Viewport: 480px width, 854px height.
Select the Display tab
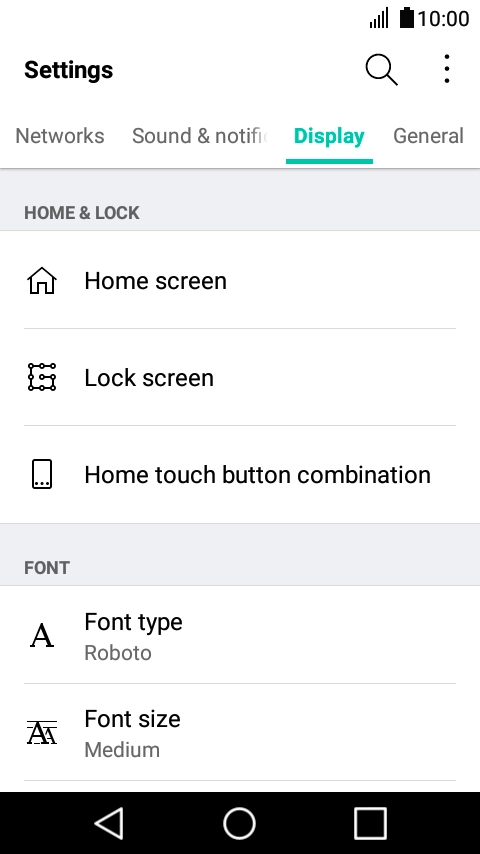[329, 136]
